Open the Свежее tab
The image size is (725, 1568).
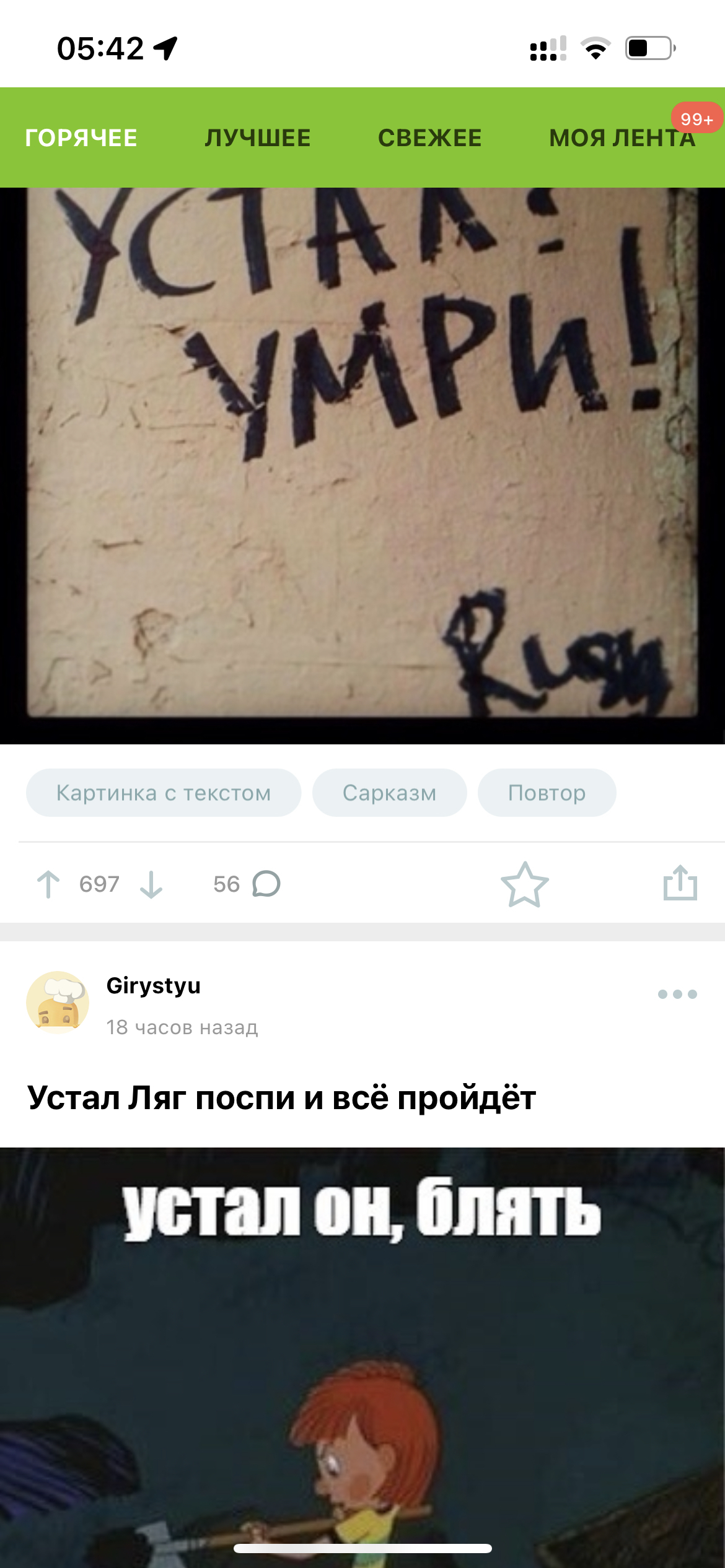click(x=429, y=138)
